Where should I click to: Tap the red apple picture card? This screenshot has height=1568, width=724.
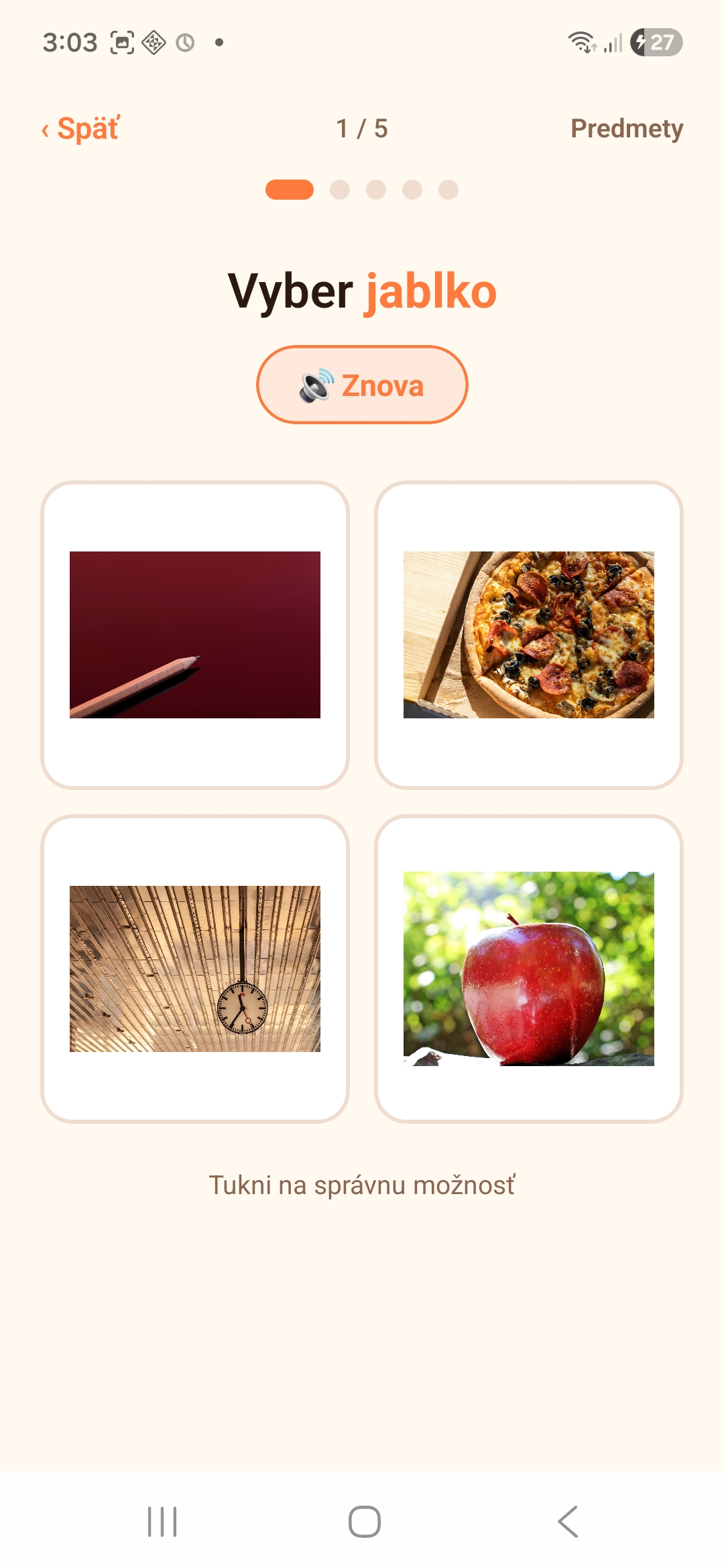pyautogui.click(x=529, y=969)
